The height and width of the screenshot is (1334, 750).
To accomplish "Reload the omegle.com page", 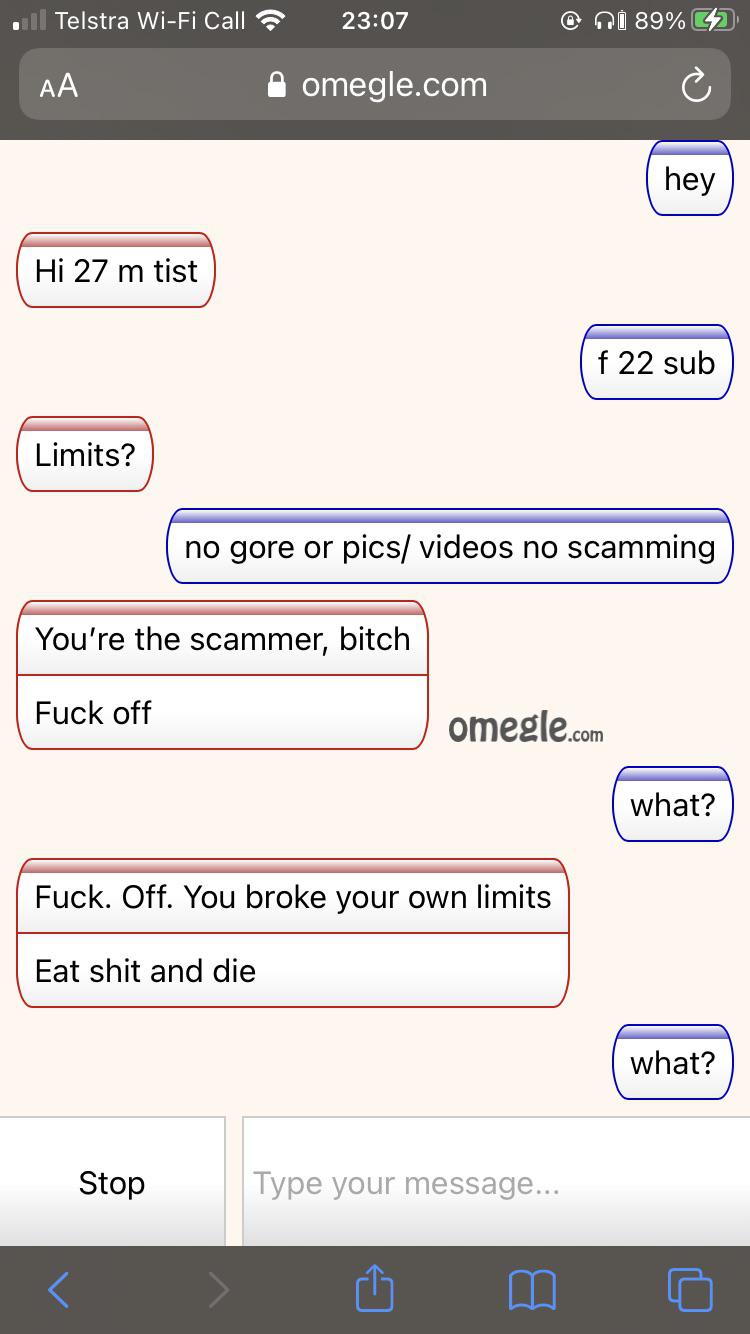I will 696,86.
